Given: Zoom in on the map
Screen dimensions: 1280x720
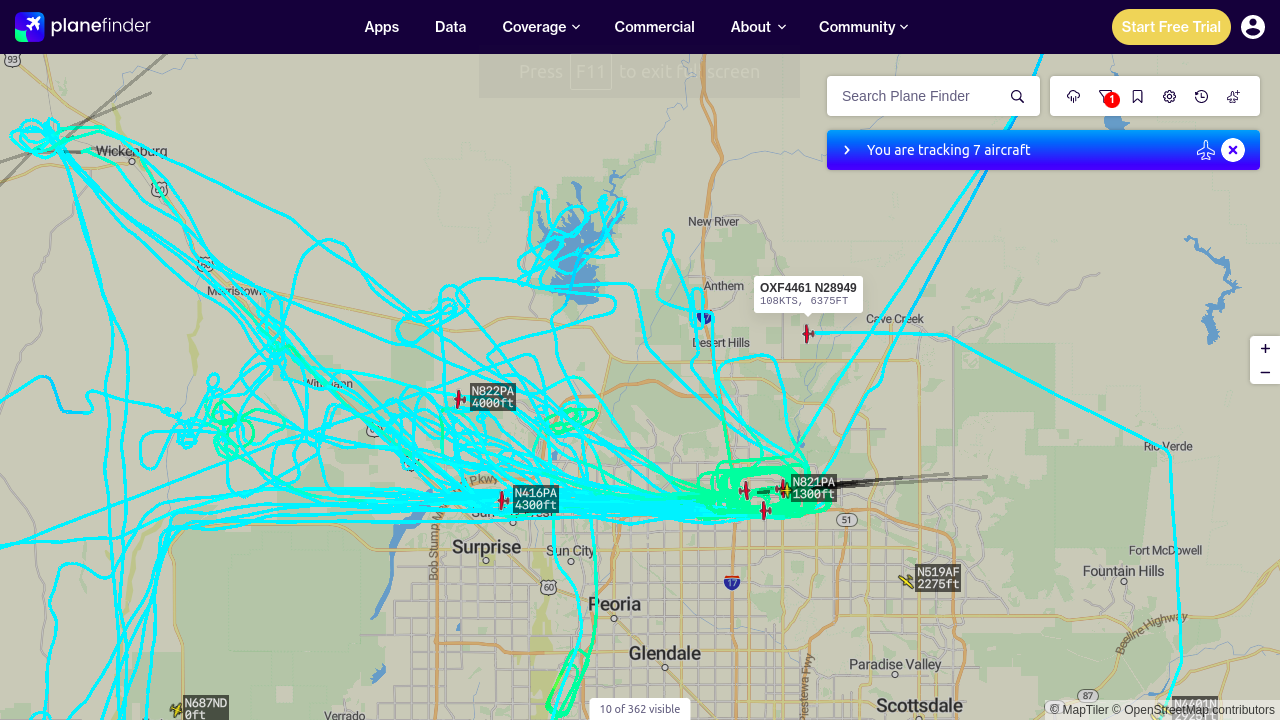Looking at the screenshot, I should coord(1265,348).
